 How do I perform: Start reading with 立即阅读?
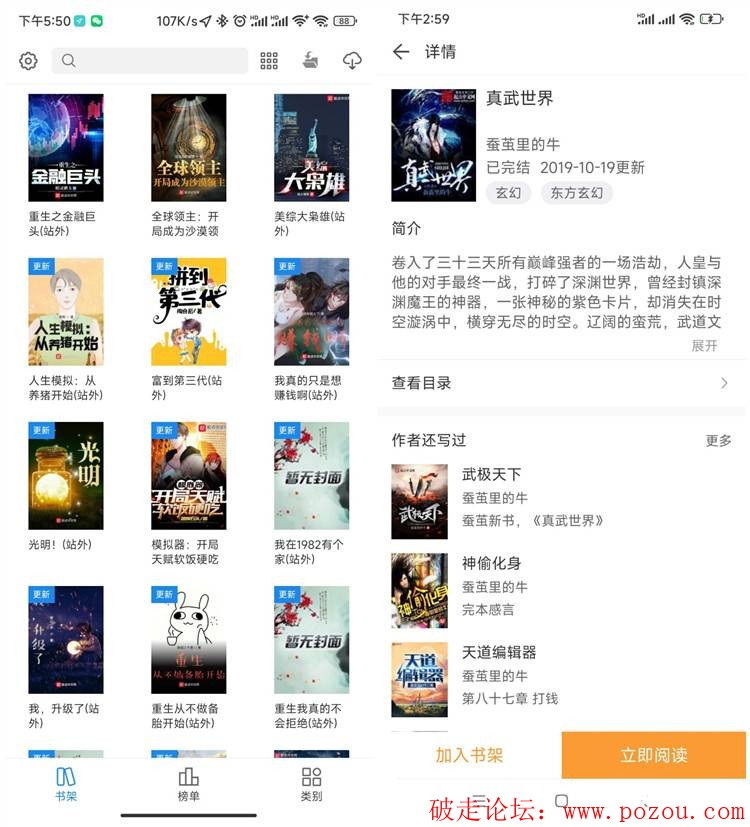[x=654, y=755]
